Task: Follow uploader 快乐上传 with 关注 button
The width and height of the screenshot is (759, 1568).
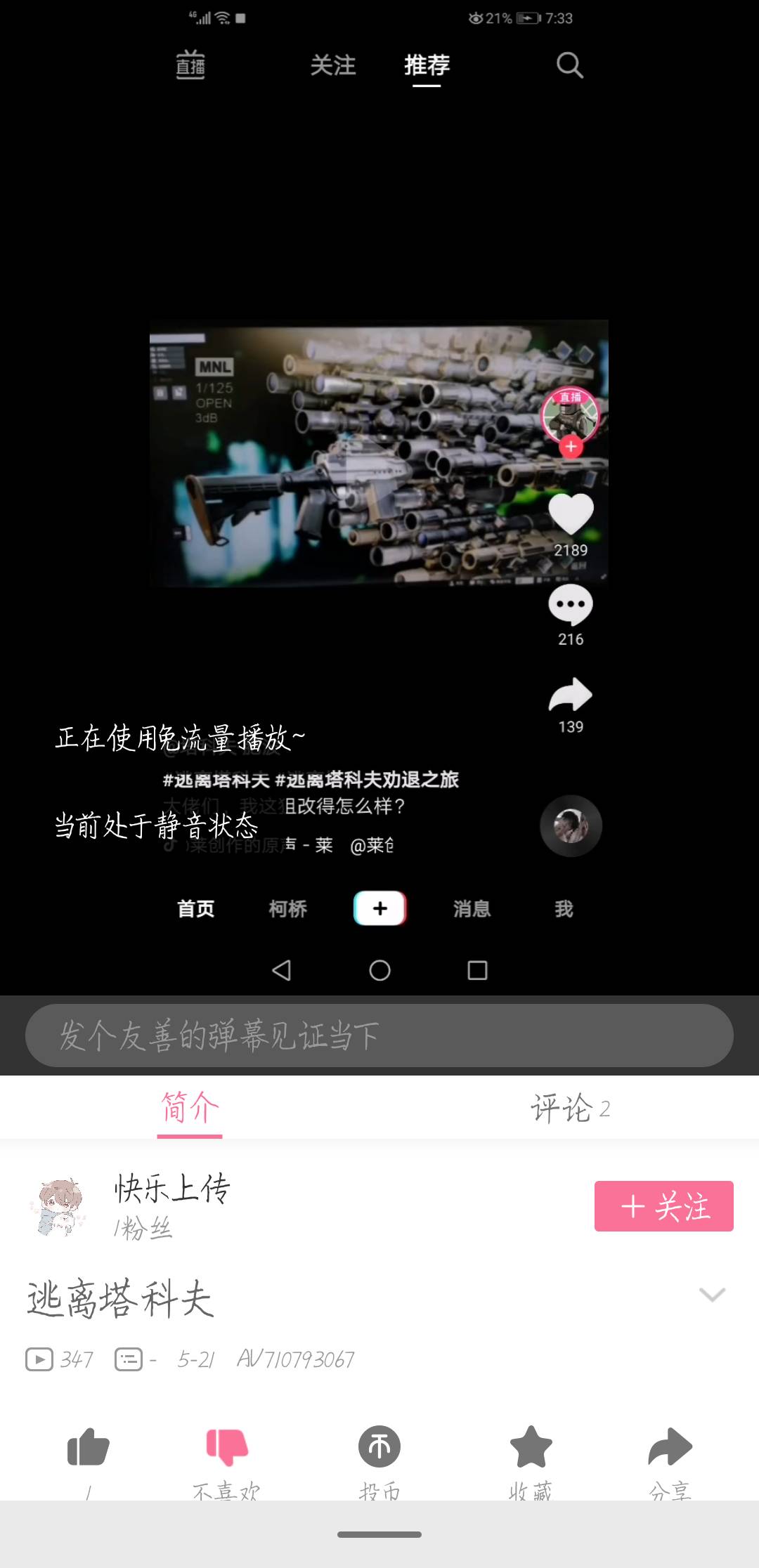Action: [x=664, y=1206]
